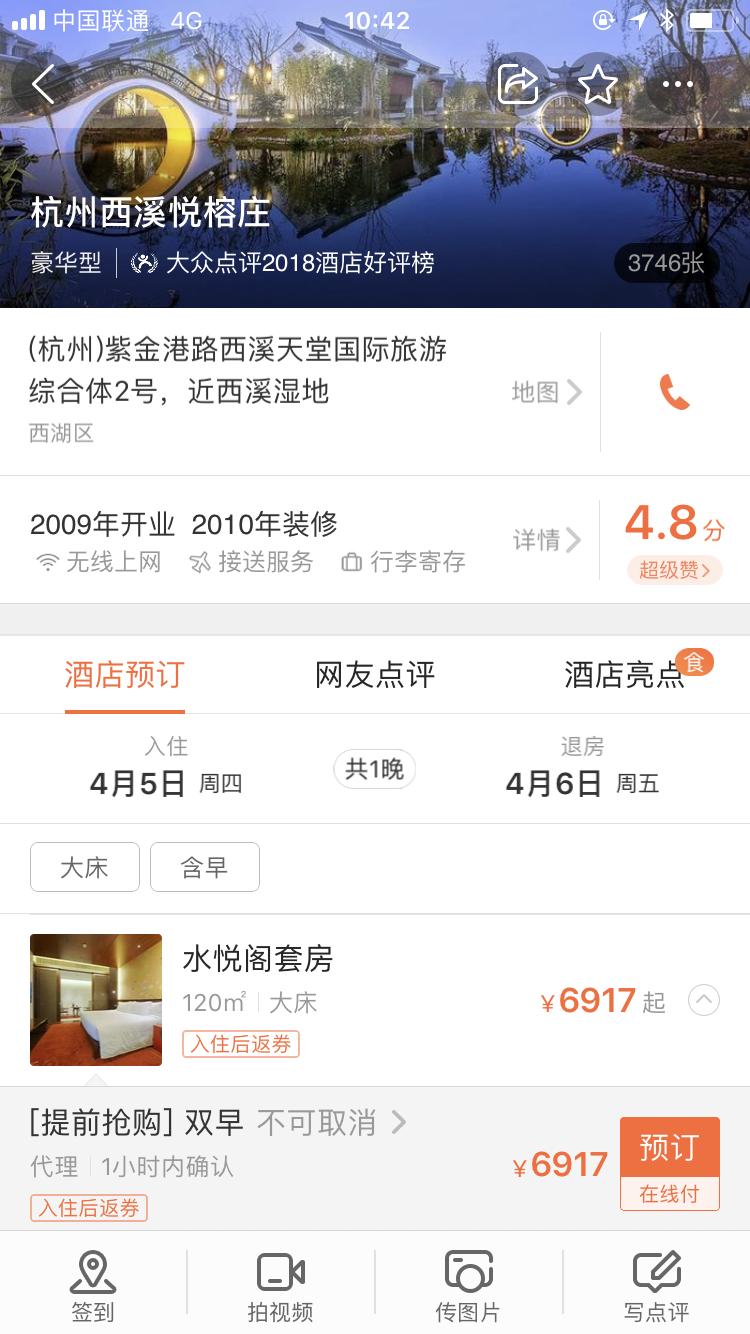Open more options with the ... icon
This screenshot has height=1334, width=750.
point(679,84)
